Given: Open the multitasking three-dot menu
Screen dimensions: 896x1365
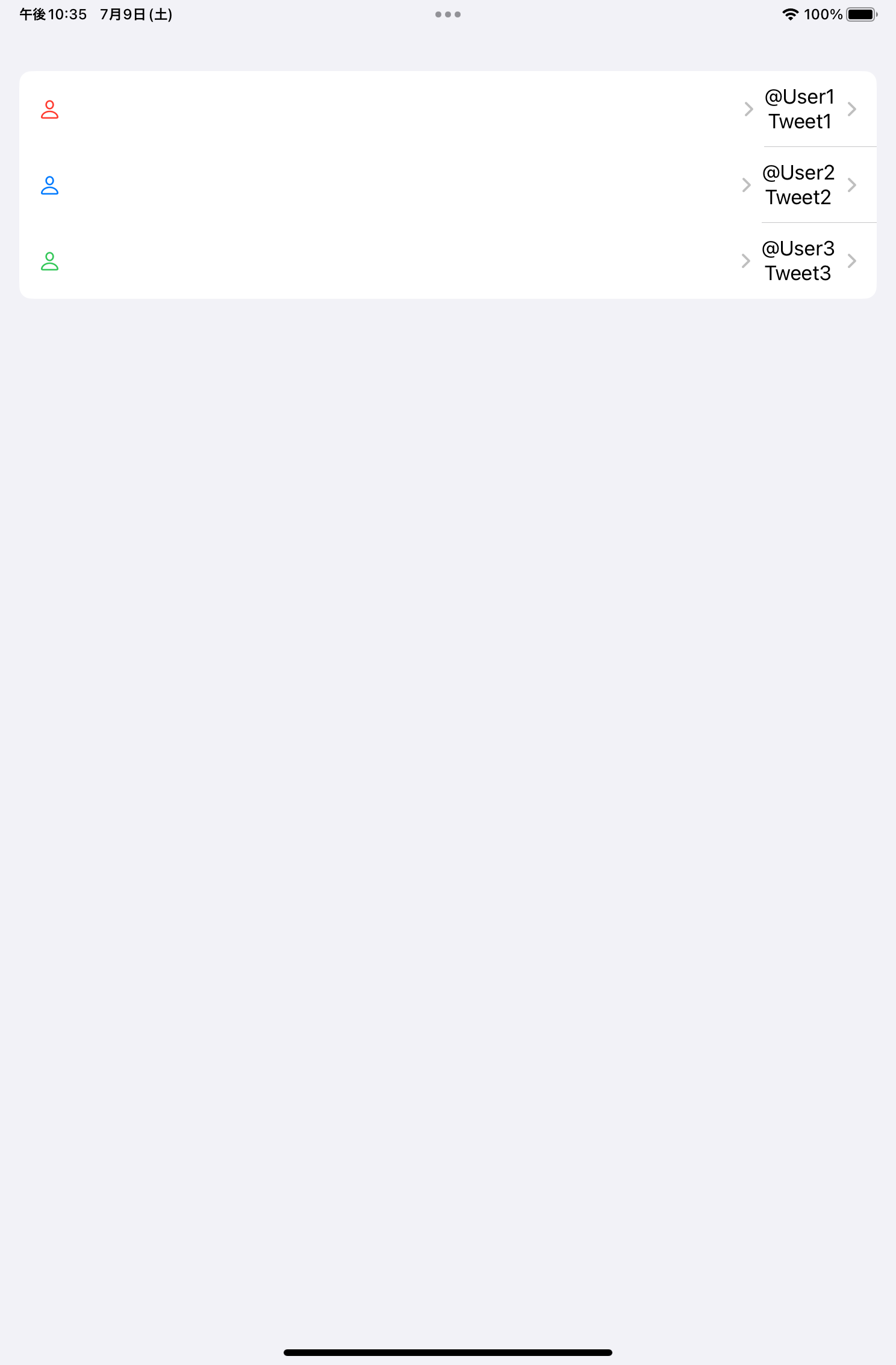Looking at the screenshot, I should click(448, 14).
